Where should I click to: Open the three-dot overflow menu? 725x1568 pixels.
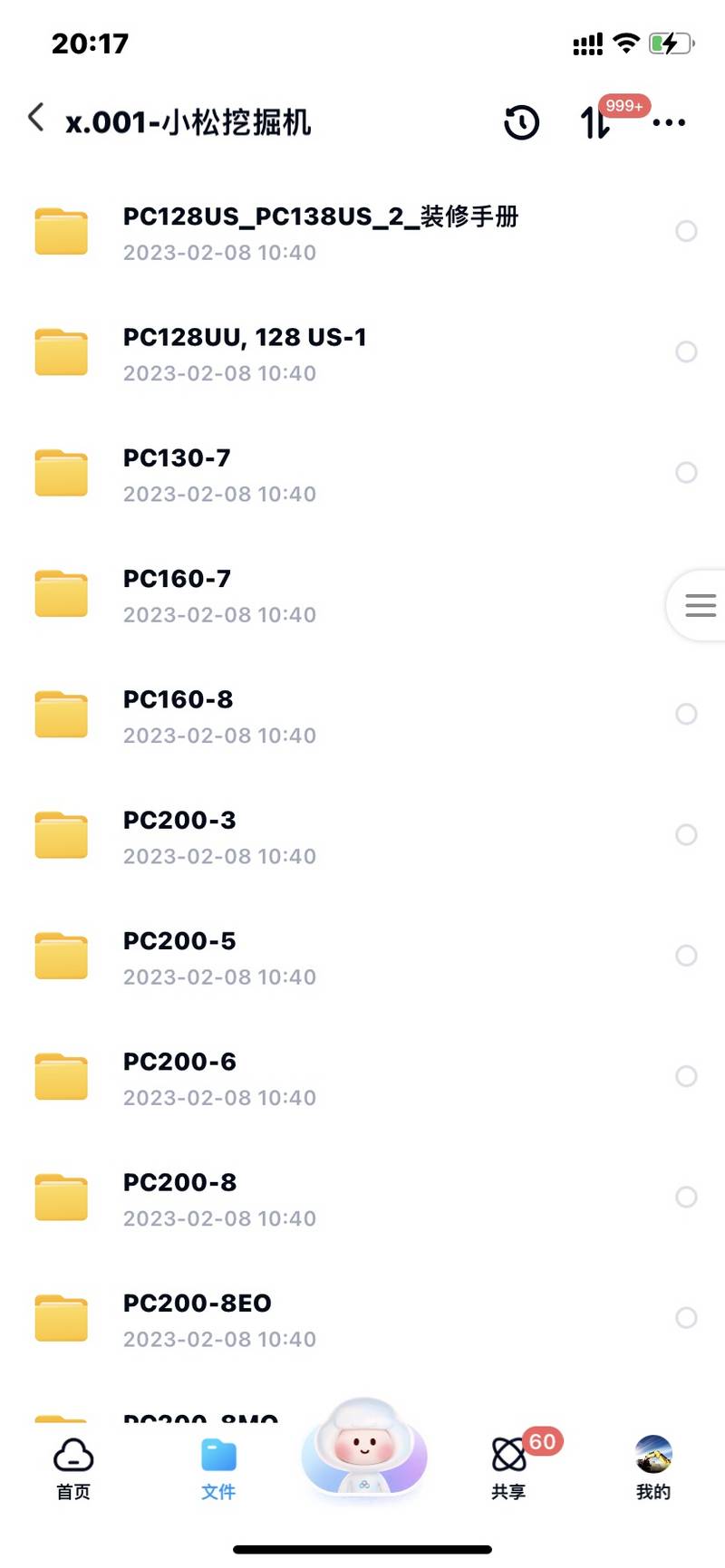click(669, 122)
